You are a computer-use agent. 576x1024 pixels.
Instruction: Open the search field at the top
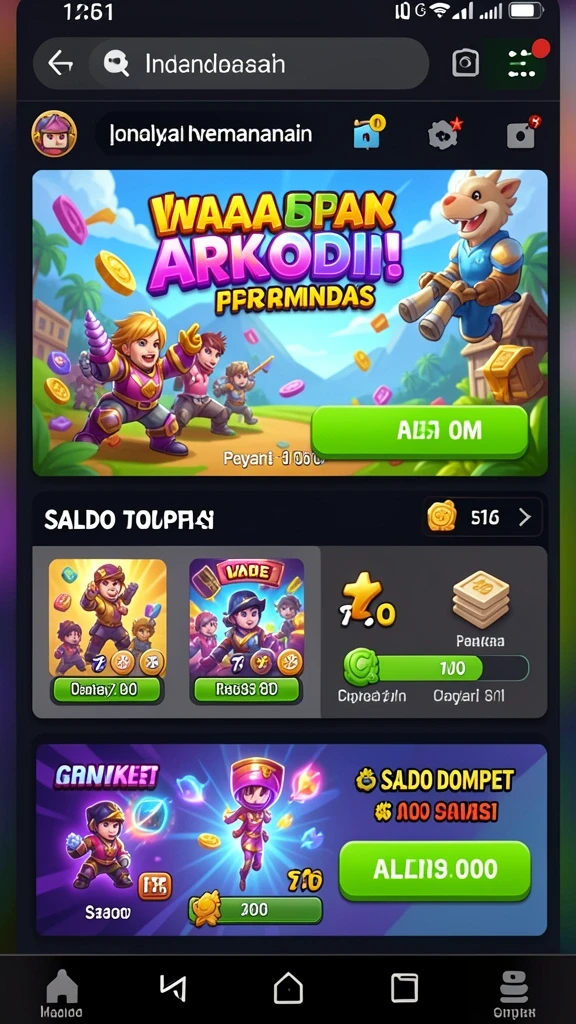point(259,63)
